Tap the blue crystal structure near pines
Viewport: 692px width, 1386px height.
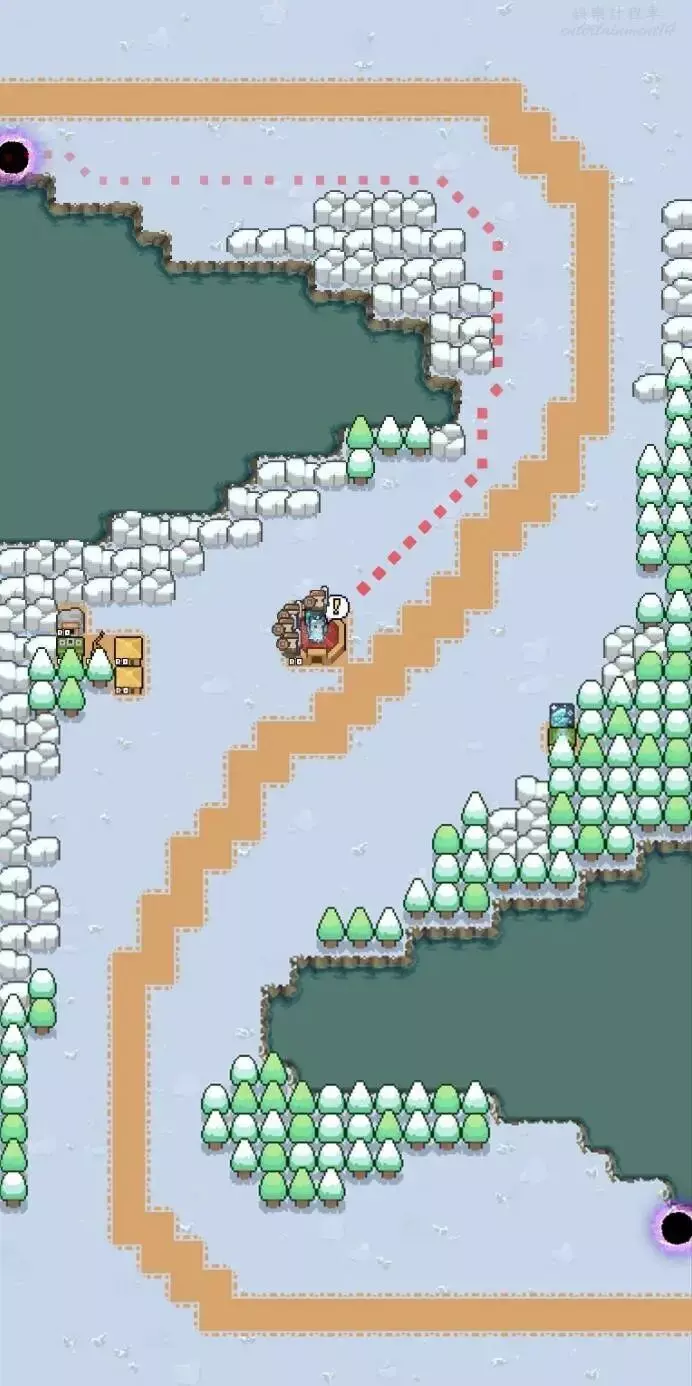pos(562,720)
